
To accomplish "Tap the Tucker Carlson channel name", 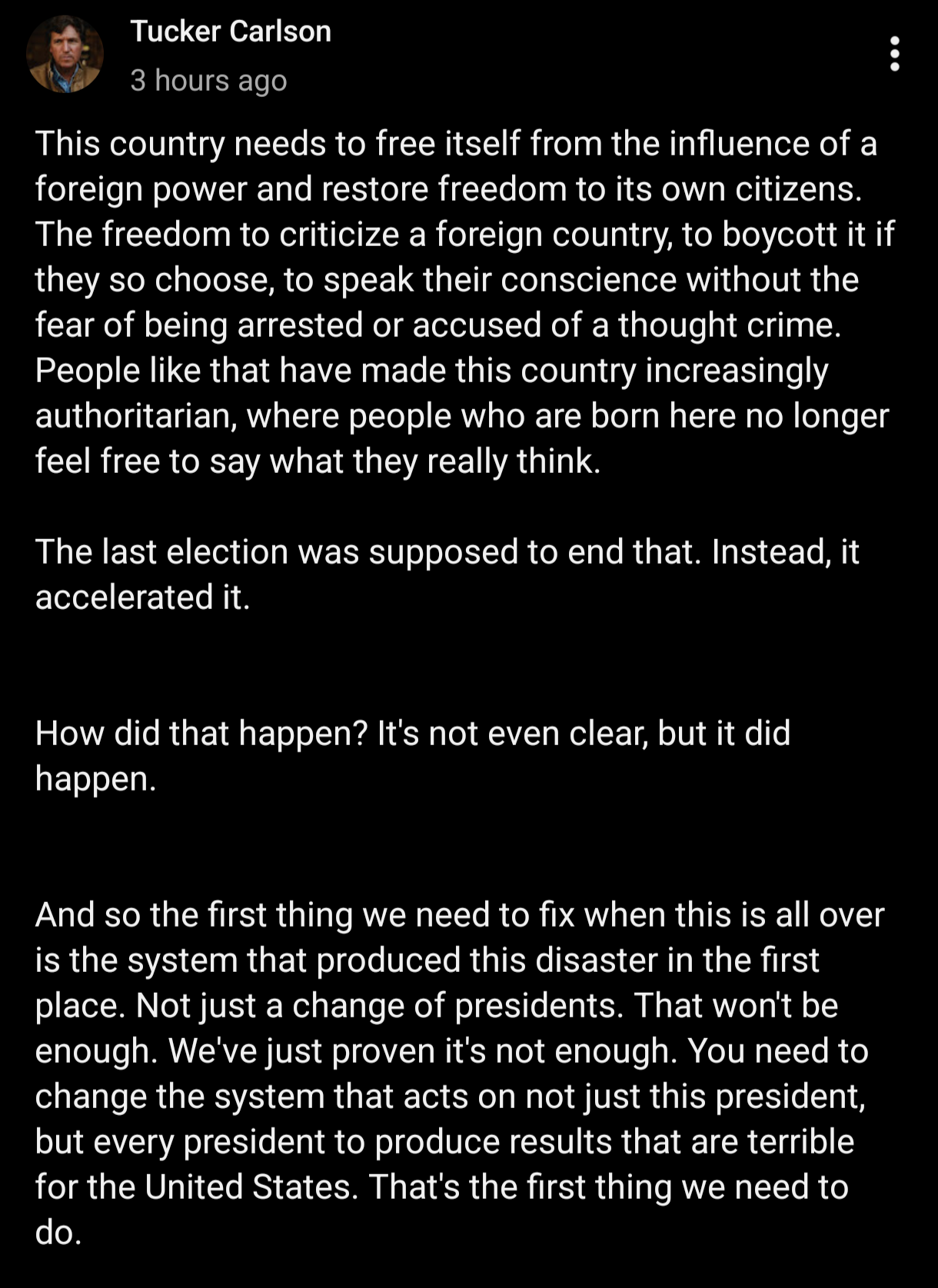I will 231,32.
